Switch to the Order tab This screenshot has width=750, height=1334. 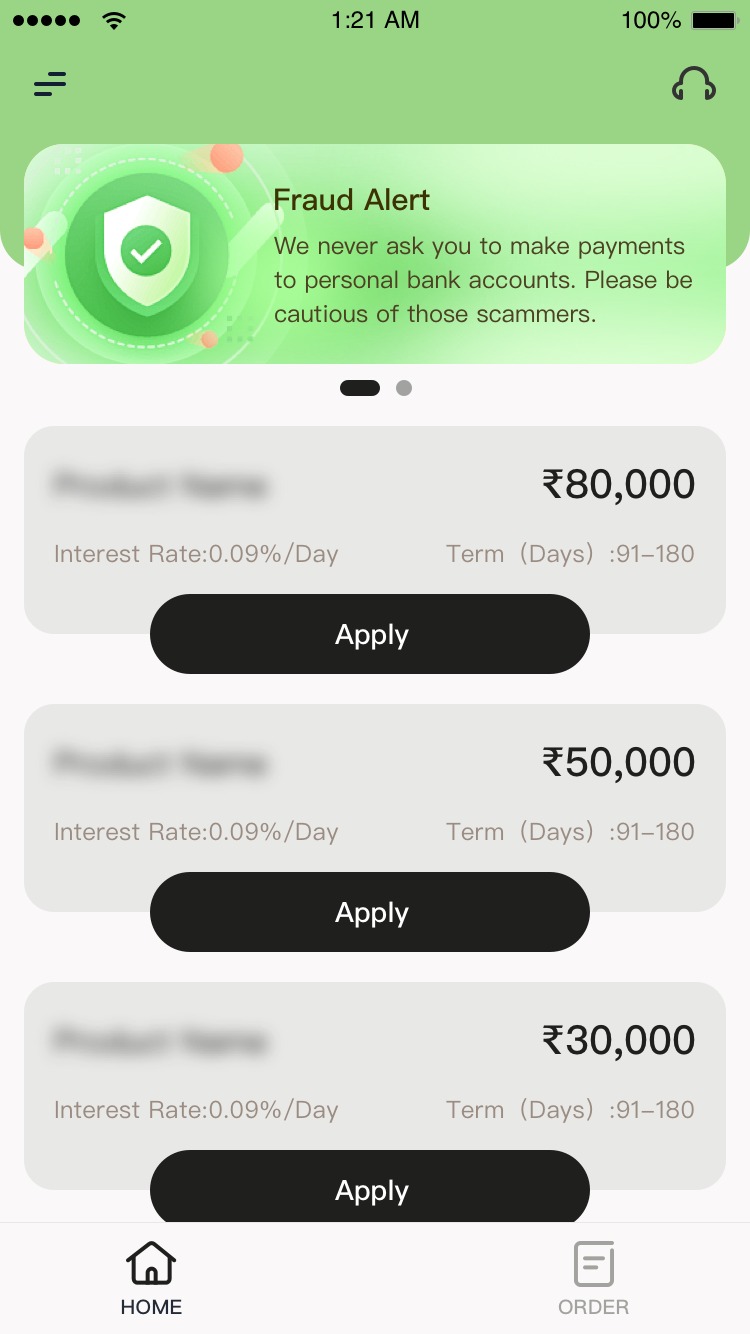[x=593, y=1278]
